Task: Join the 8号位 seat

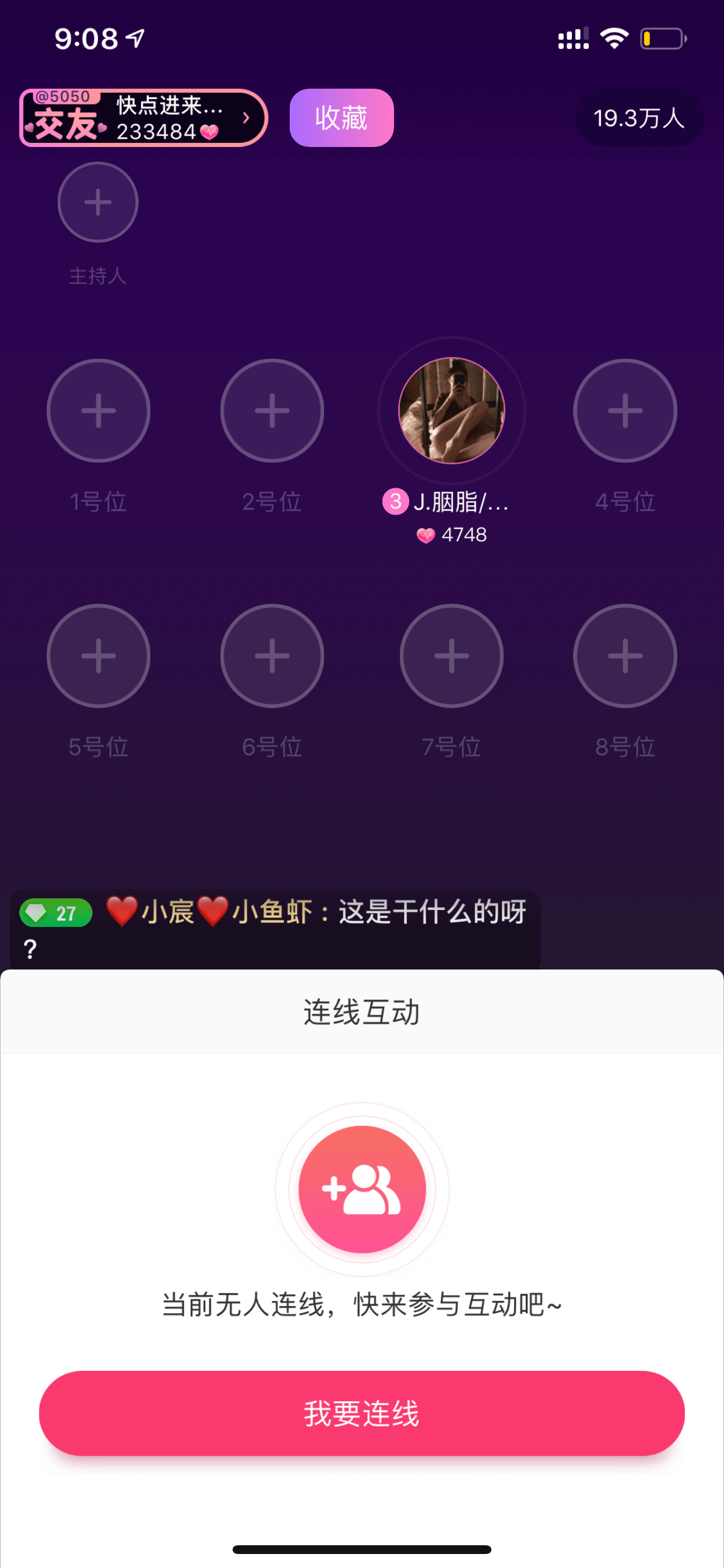Action: 625,656
